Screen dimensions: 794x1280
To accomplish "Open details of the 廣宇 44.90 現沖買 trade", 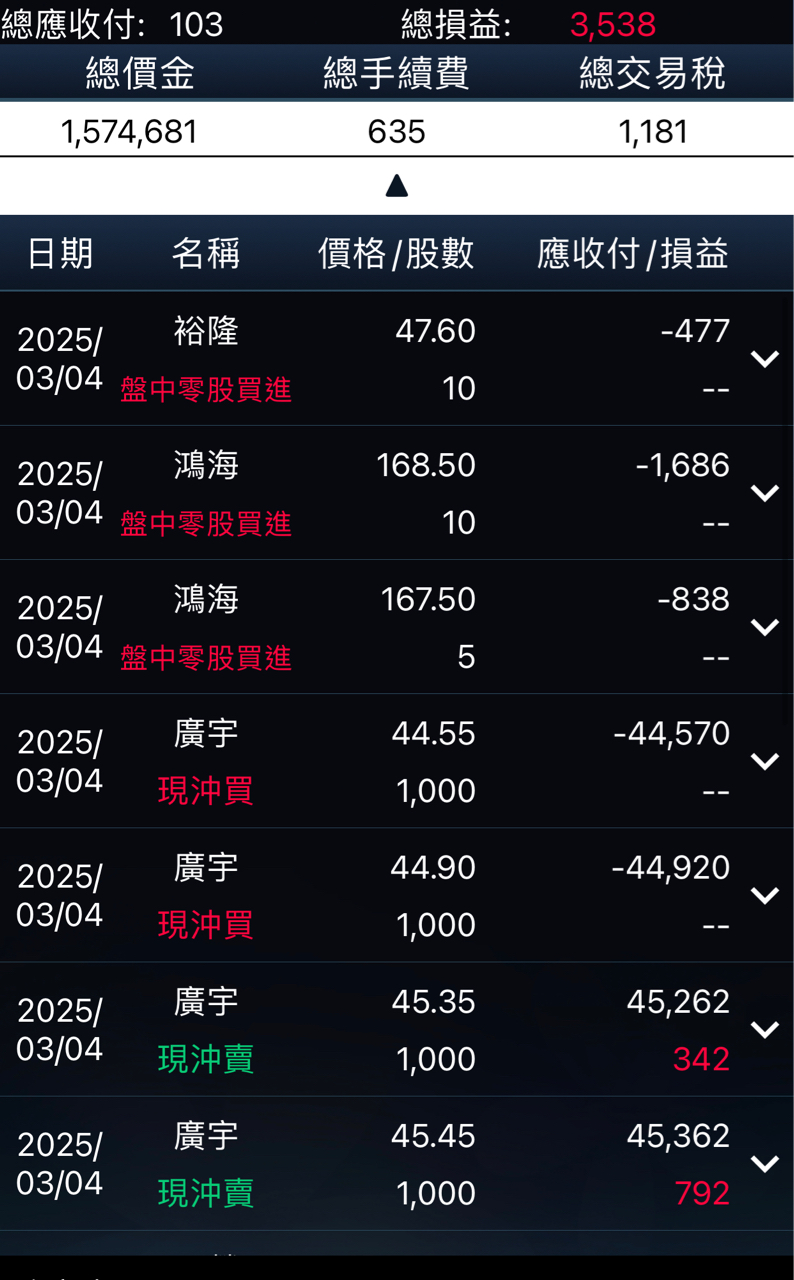I will tap(765, 895).
